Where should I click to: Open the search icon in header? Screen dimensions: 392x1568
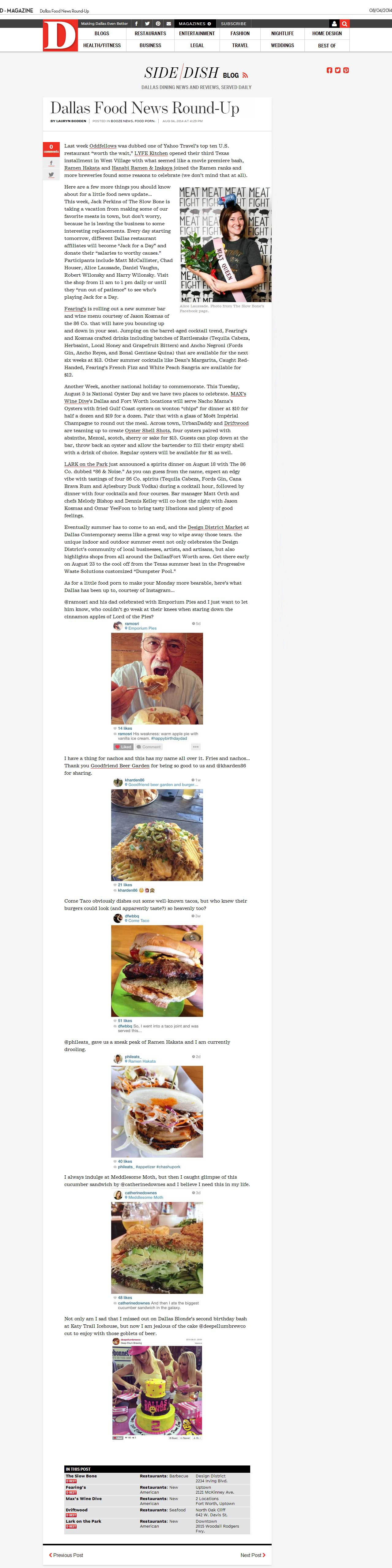pos(345,24)
